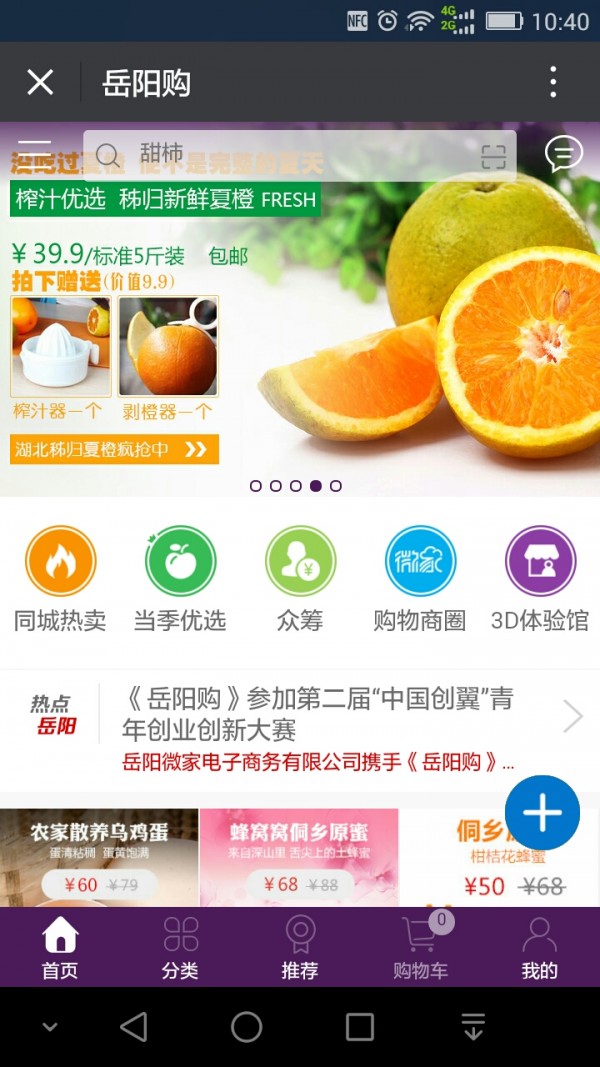This screenshot has height=1067, width=600.
Task: Open the QR scan icon
Action: [x=493, y=156]
